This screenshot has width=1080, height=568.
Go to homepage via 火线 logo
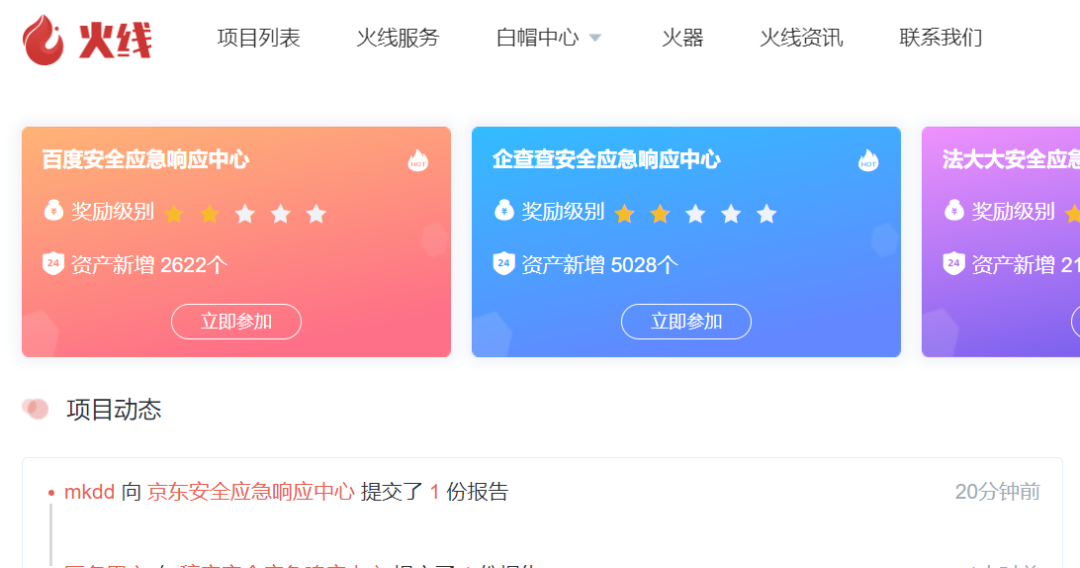click(x=87, y=40)
